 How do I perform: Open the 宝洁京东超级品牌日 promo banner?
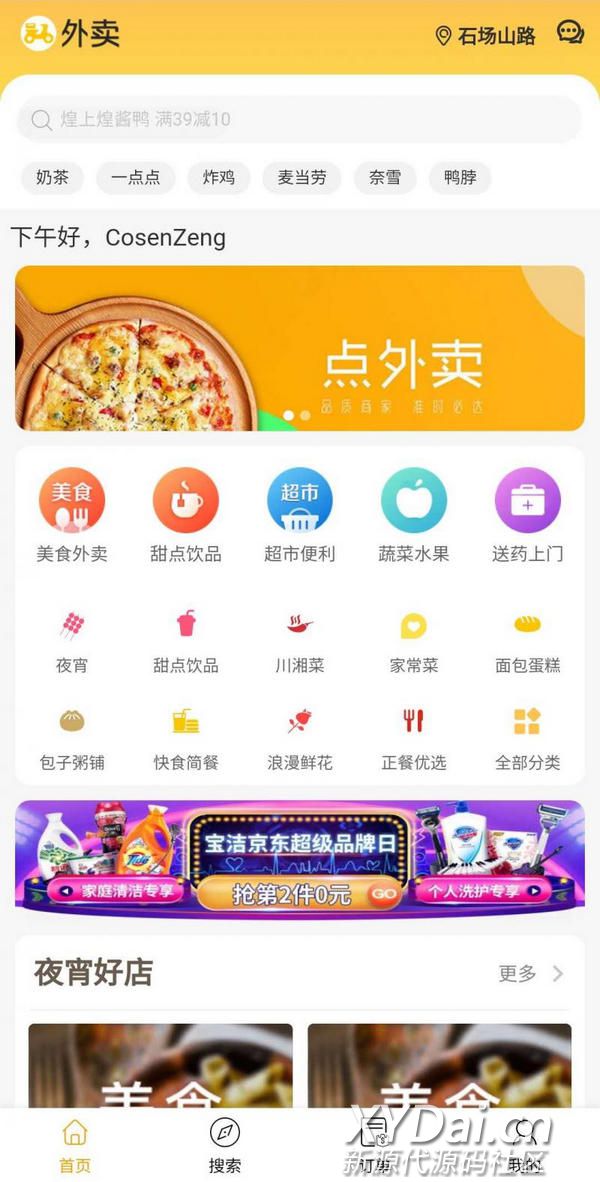300,858
